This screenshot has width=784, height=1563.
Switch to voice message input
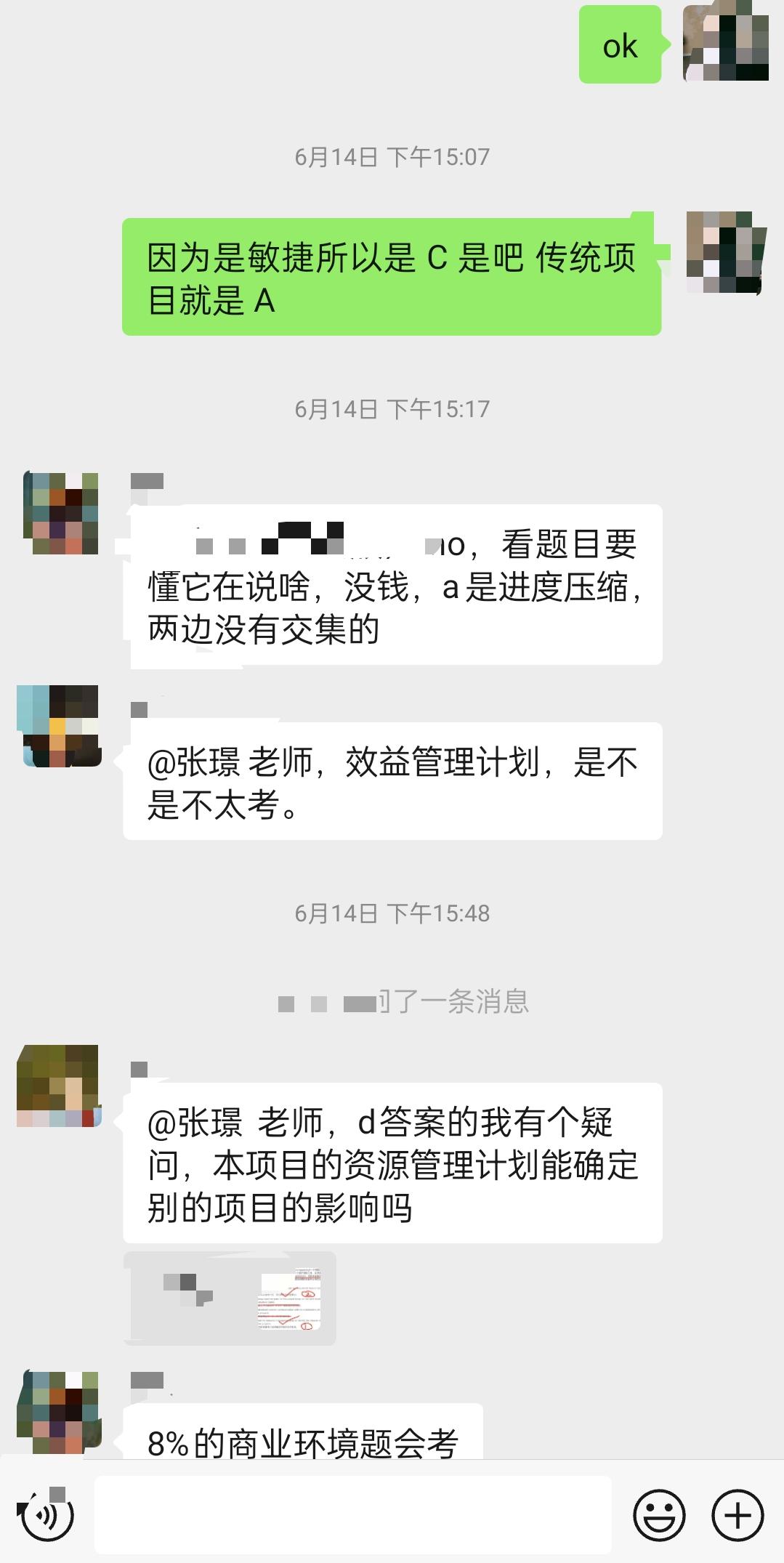click(48, 1516)
